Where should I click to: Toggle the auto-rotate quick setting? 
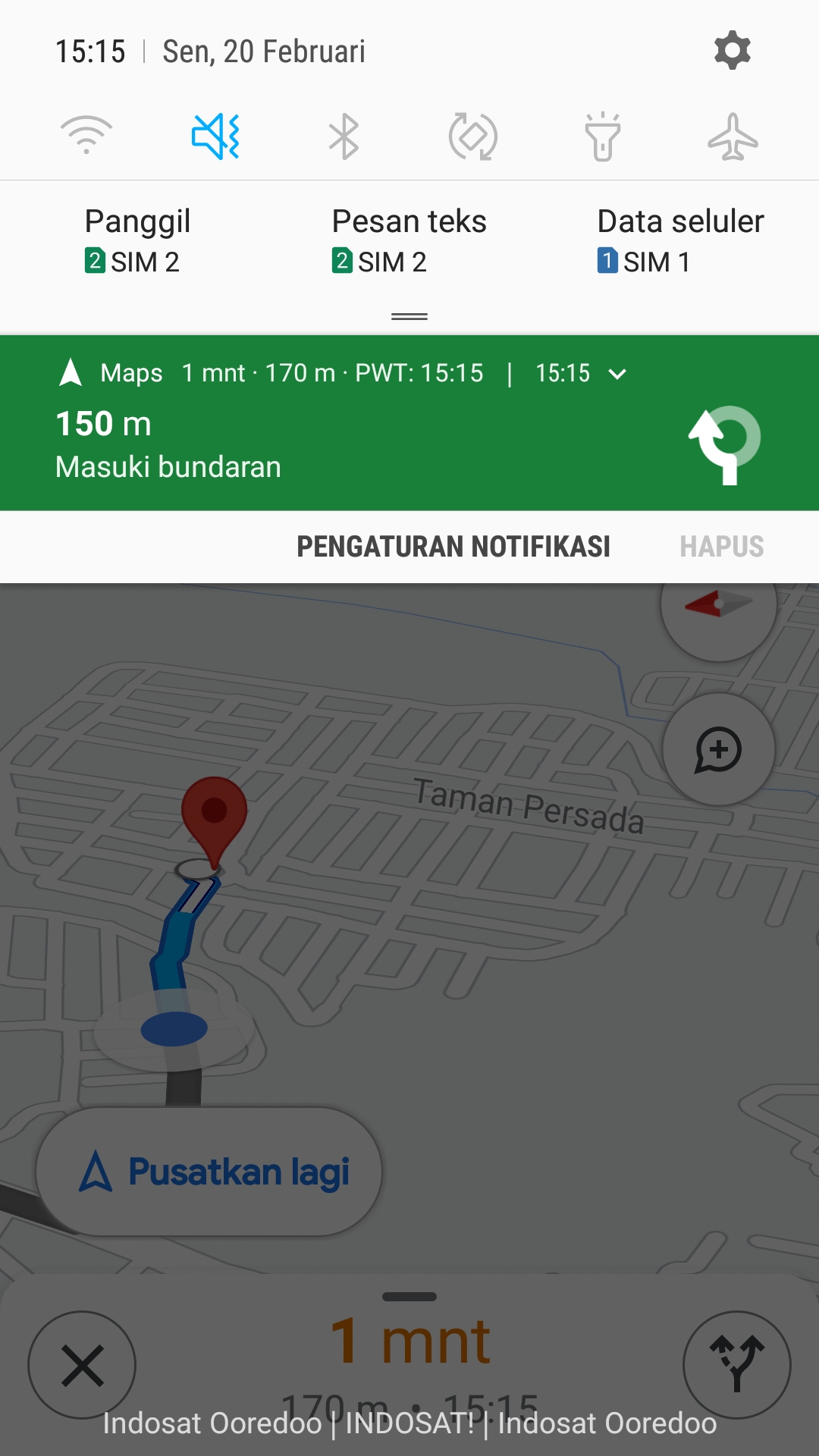pyautogui.click(x=473, y=136)
